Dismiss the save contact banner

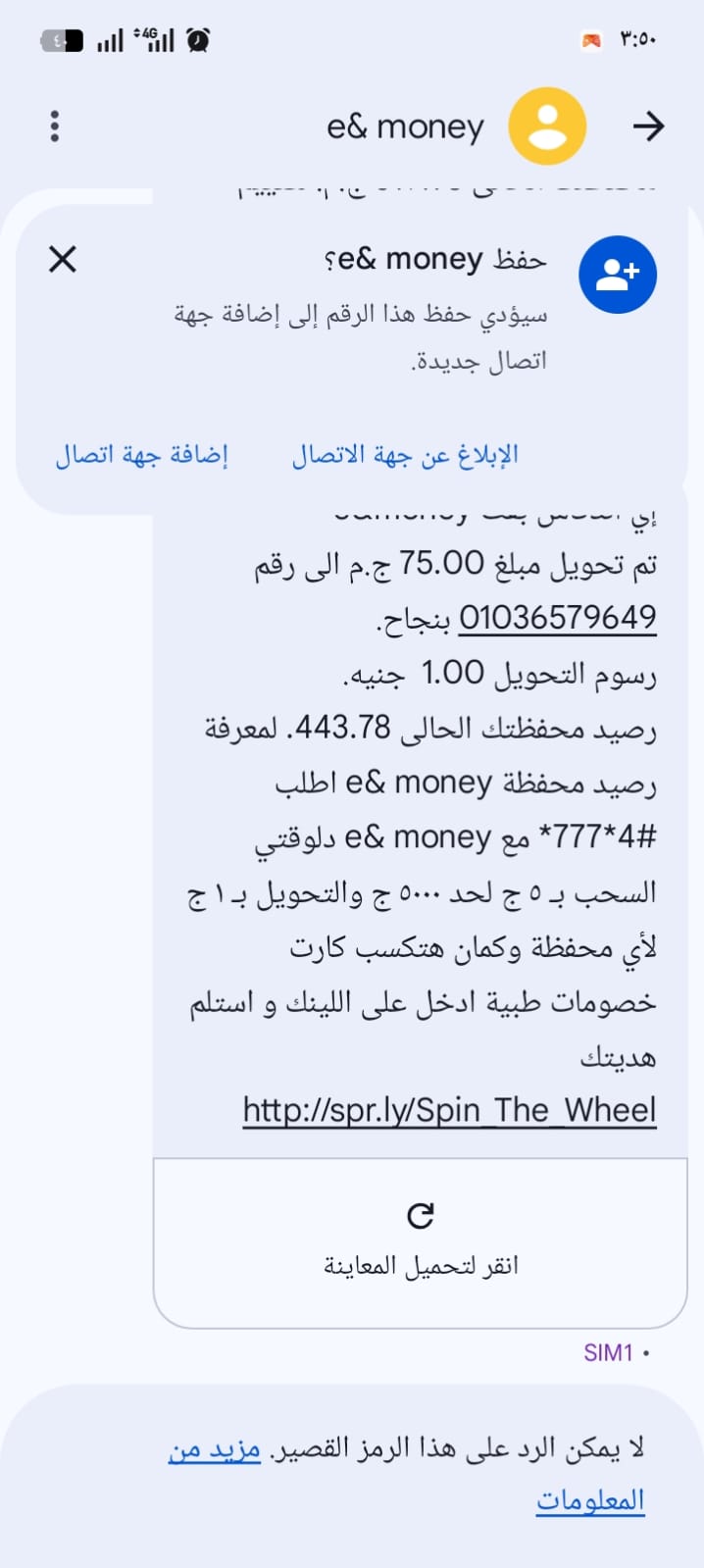pyautogui.click(x=63, y=260)
